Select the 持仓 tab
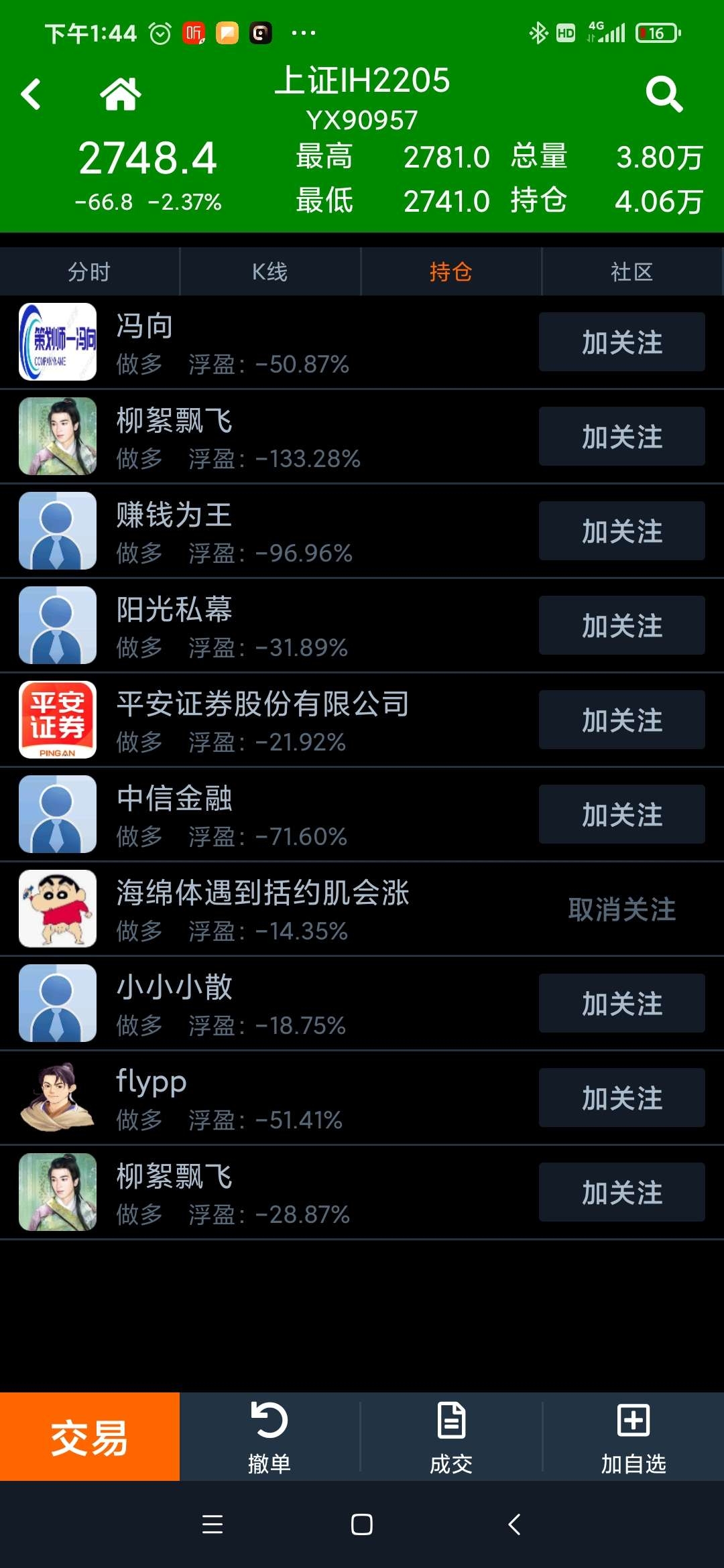724x1568 pixels. 451,272
